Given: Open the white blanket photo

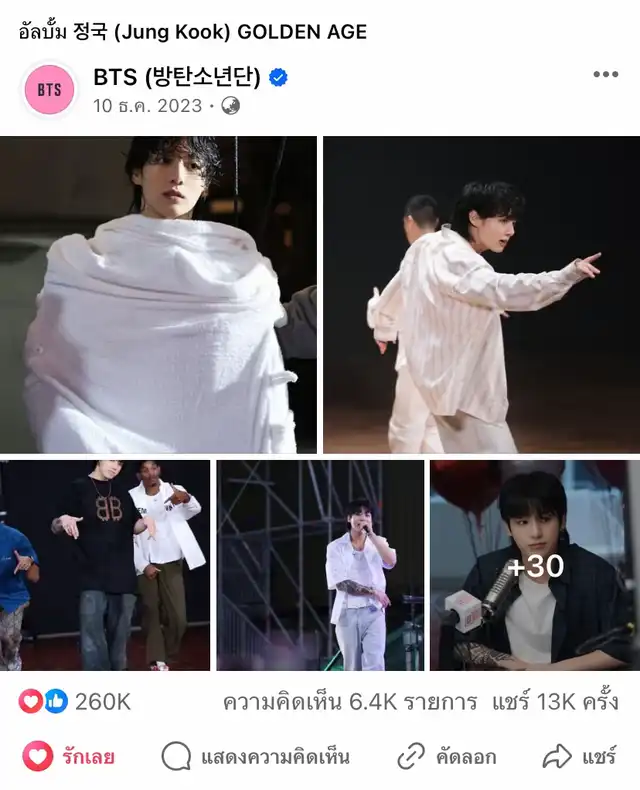Looking at the screenshot, I should (158, 295).
